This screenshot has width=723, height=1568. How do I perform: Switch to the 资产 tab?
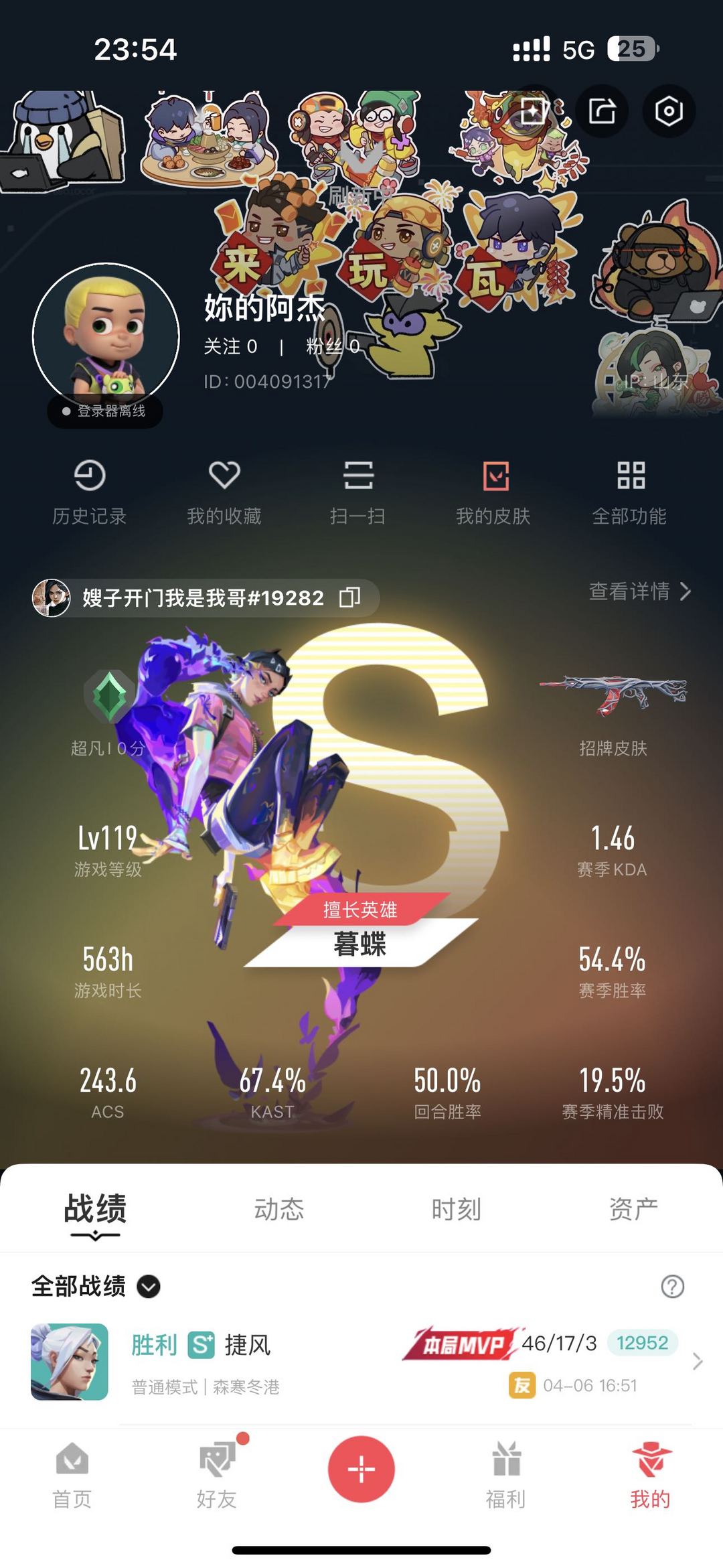[x=633, y=1210]
